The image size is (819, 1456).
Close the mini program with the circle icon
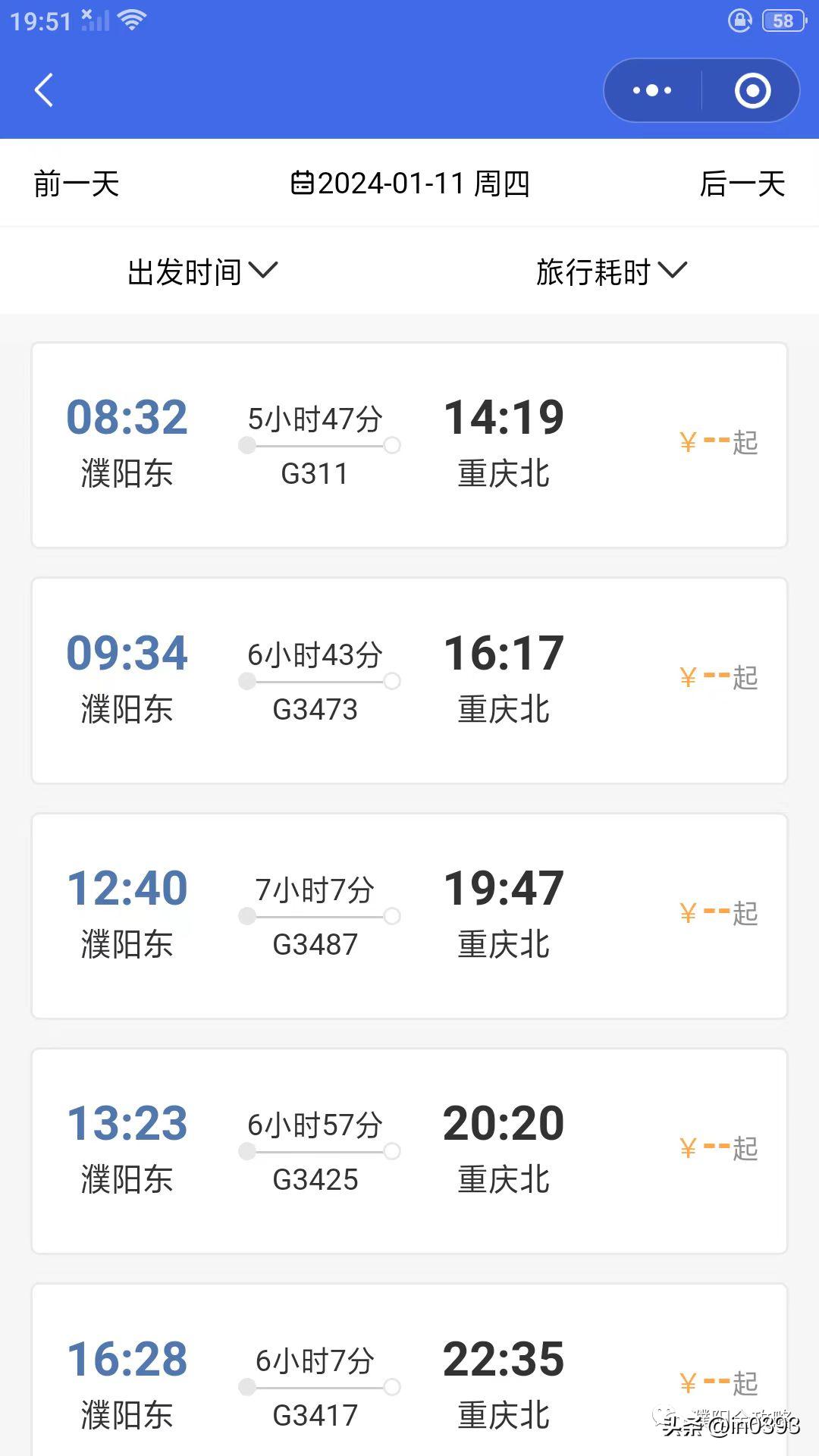tap(752, 90)
